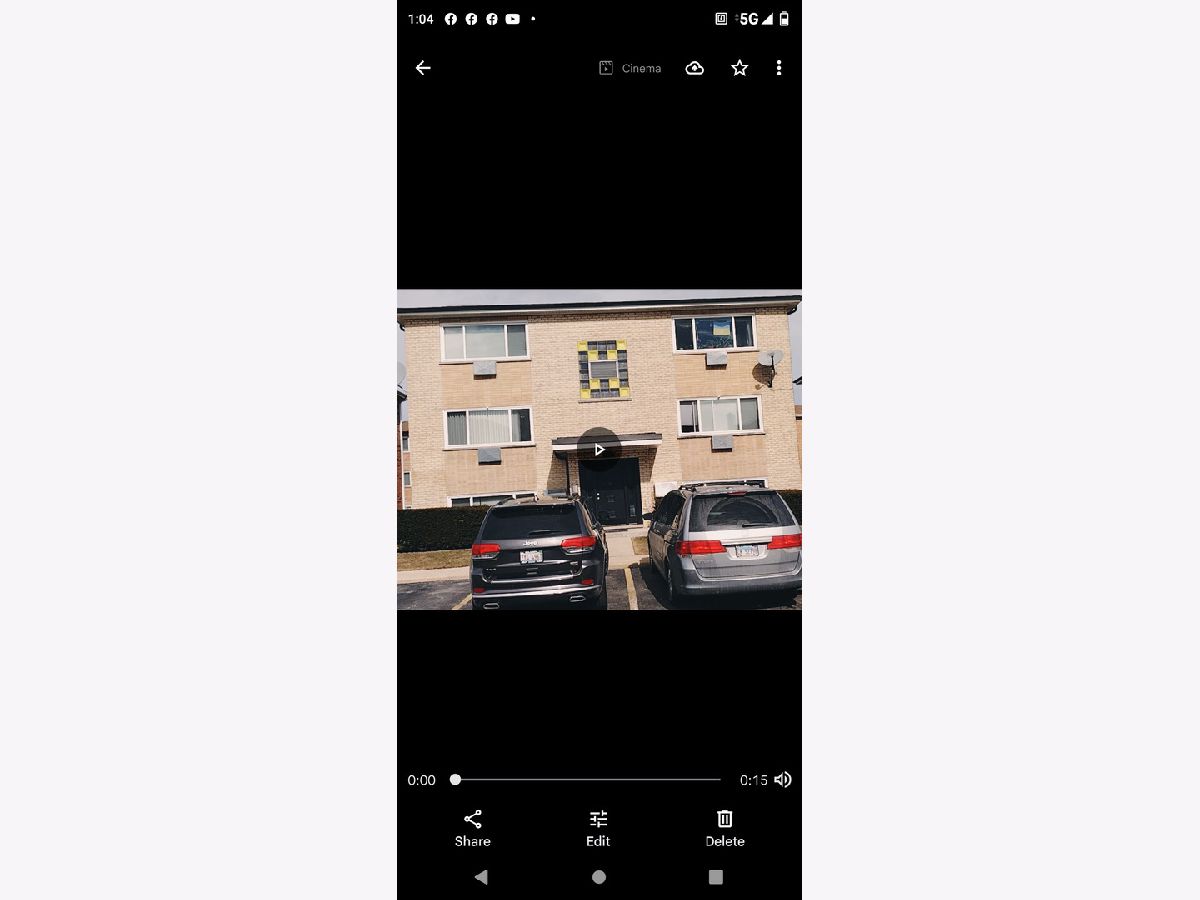Image resolution: width=1200 pixels, height=900 pixels.
Task: Go back using the top arrow
Action: pyautogui.click(x=423, y=68)
